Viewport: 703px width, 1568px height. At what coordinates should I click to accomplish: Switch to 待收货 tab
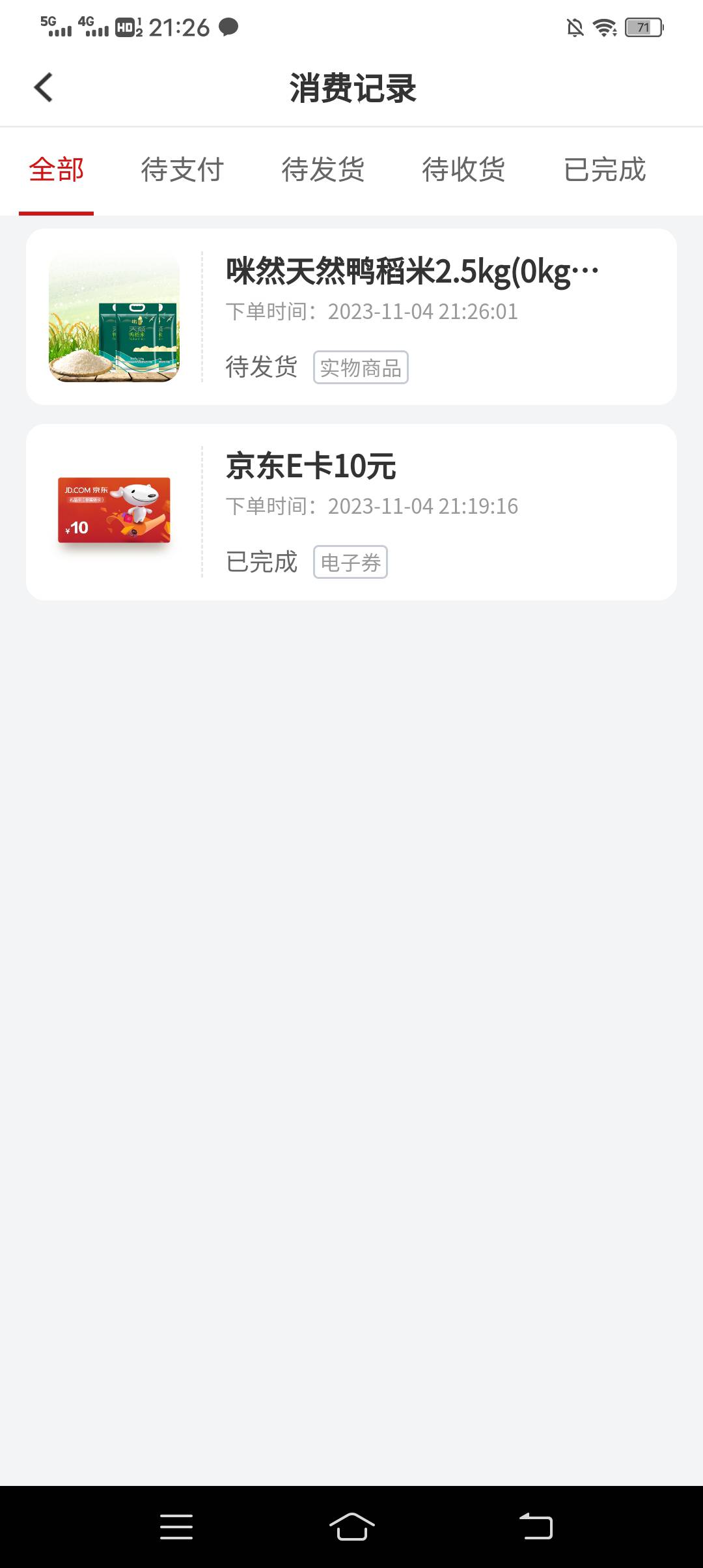click(x=463, y=170)
